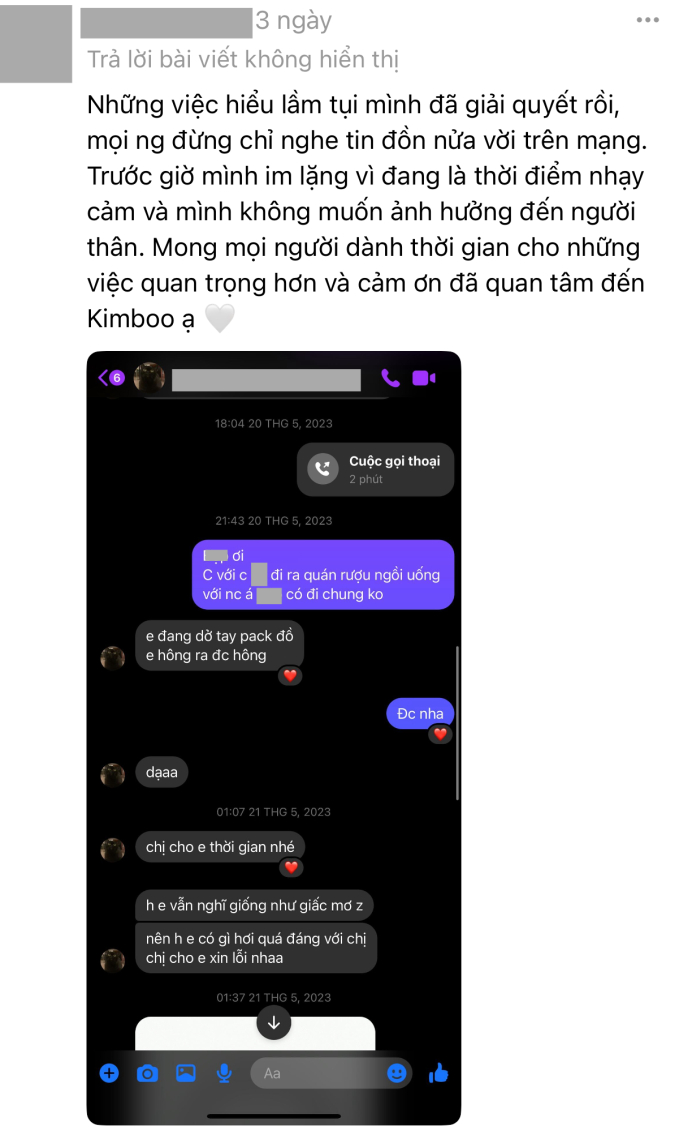This screenshot has height=1139, width=679.
Task: Open the replier's profile picture
Action: click(x=36, y=43)
